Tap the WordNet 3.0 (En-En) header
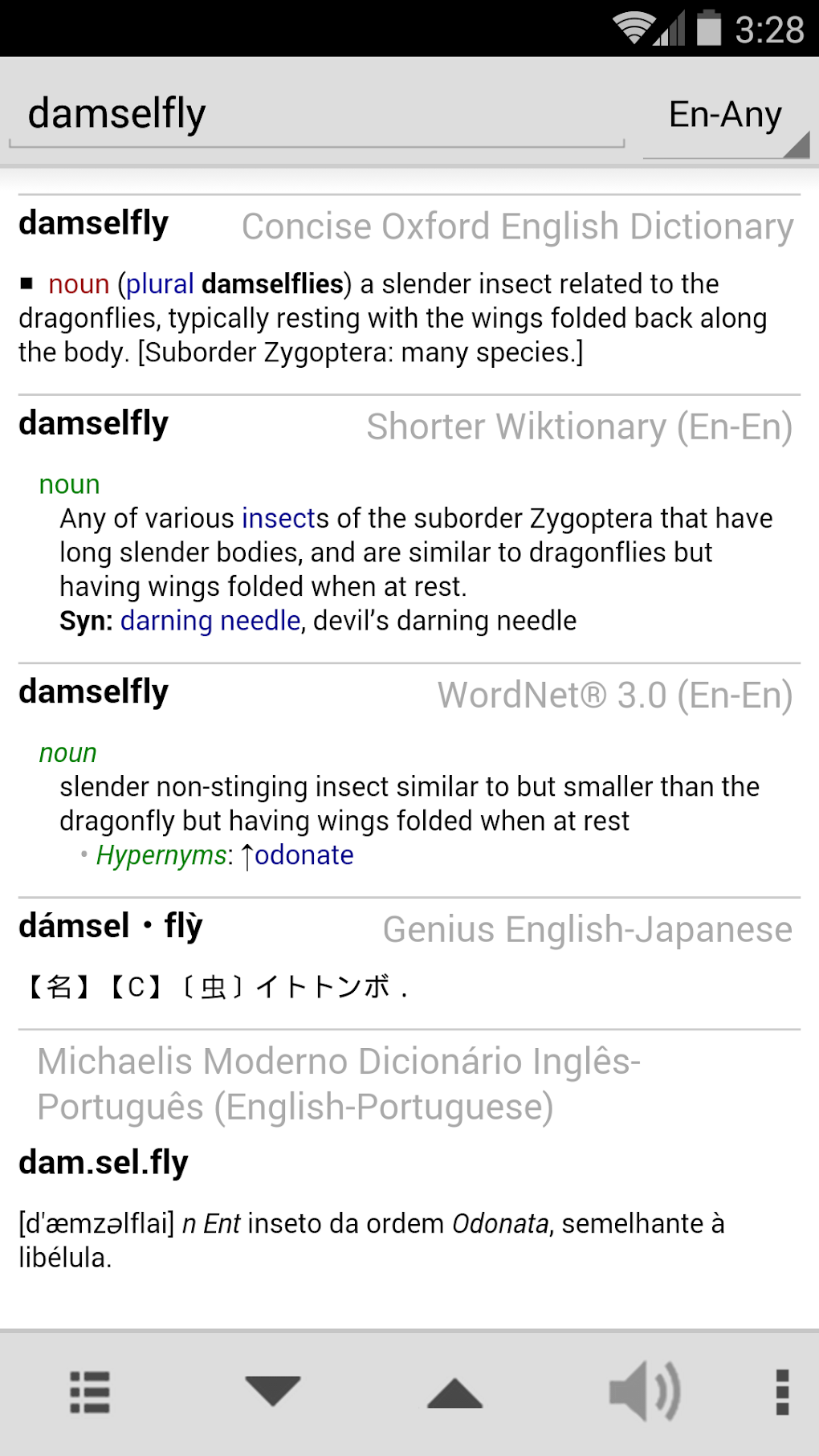This screenshot has width=819, height=1456. click(615, 695)
